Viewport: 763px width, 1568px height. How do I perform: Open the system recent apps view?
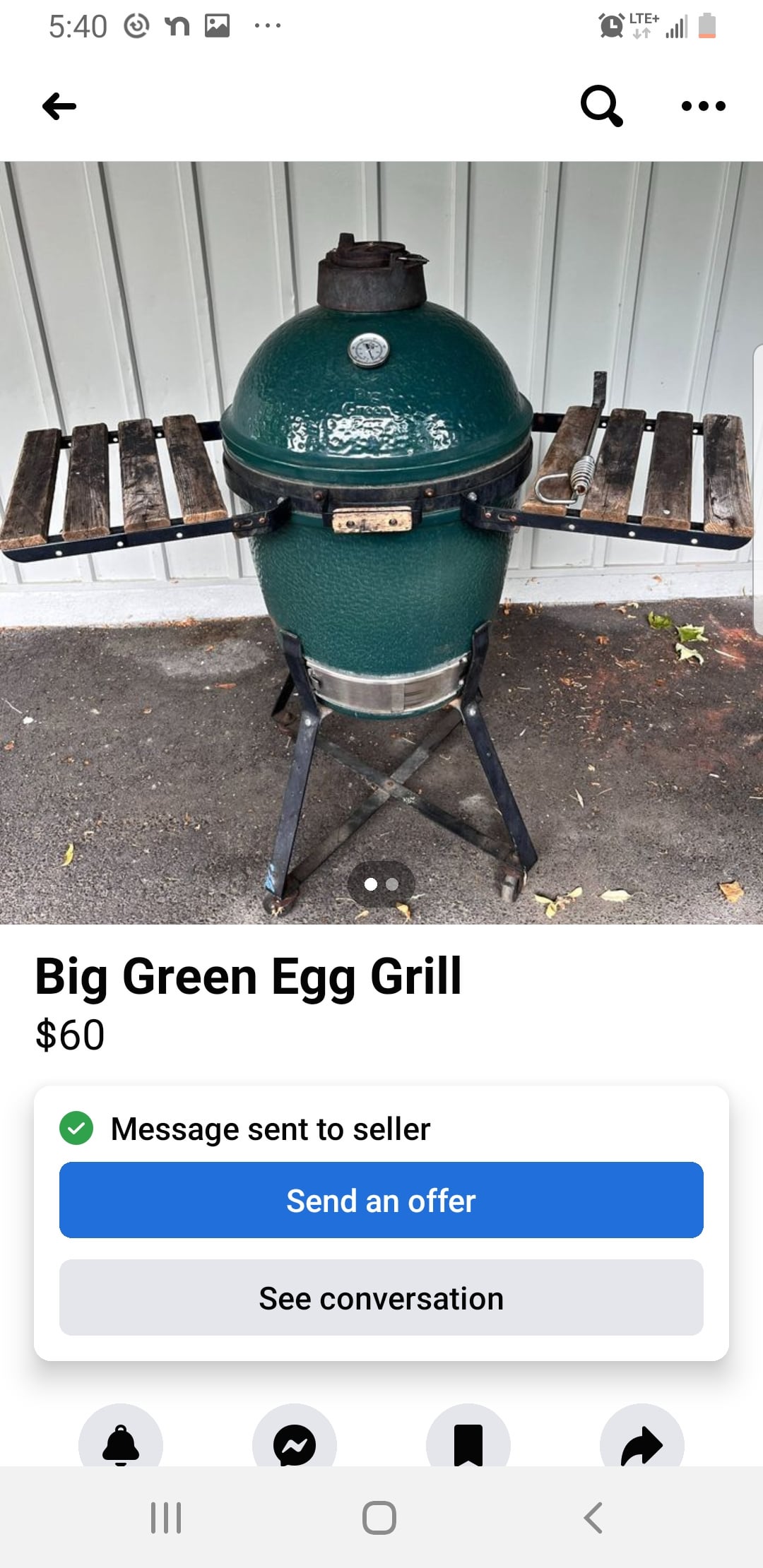tap(167, 1517)
